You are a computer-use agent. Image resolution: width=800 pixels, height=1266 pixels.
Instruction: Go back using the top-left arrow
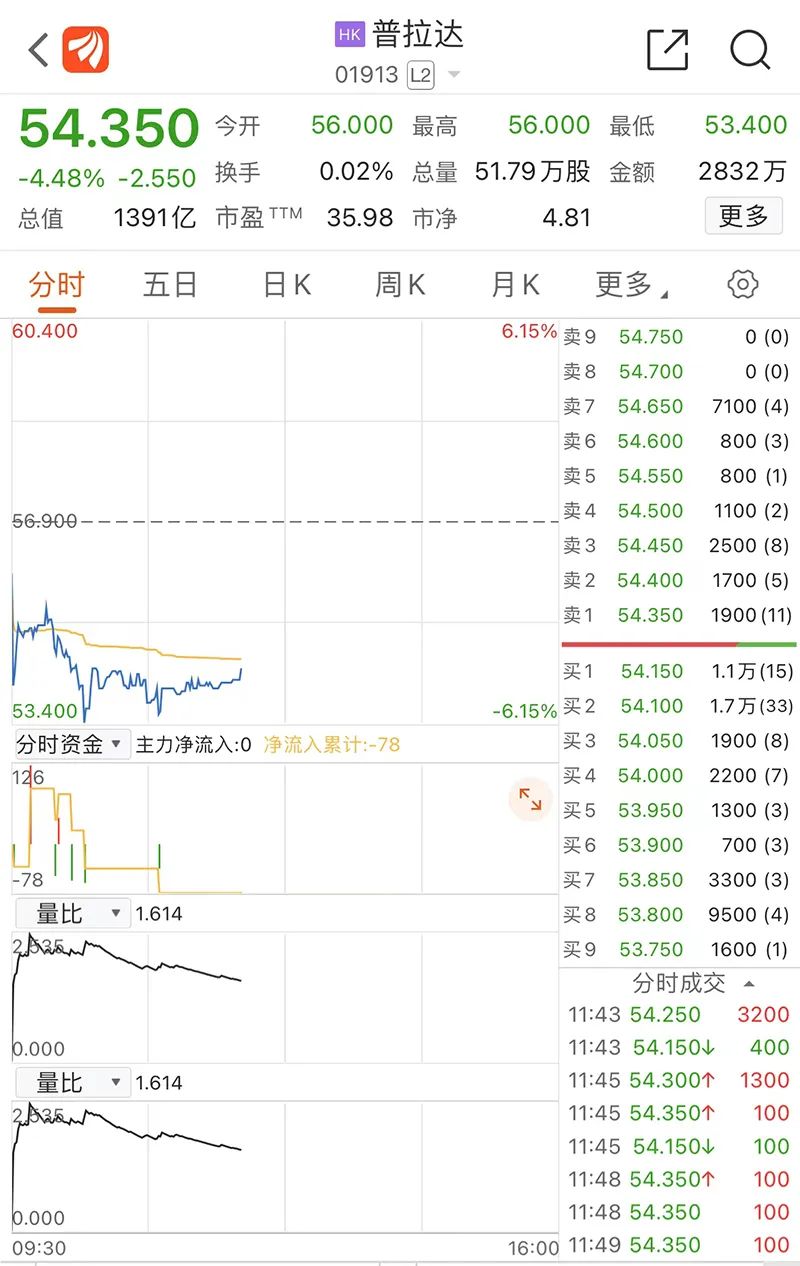tap(38, 49)
